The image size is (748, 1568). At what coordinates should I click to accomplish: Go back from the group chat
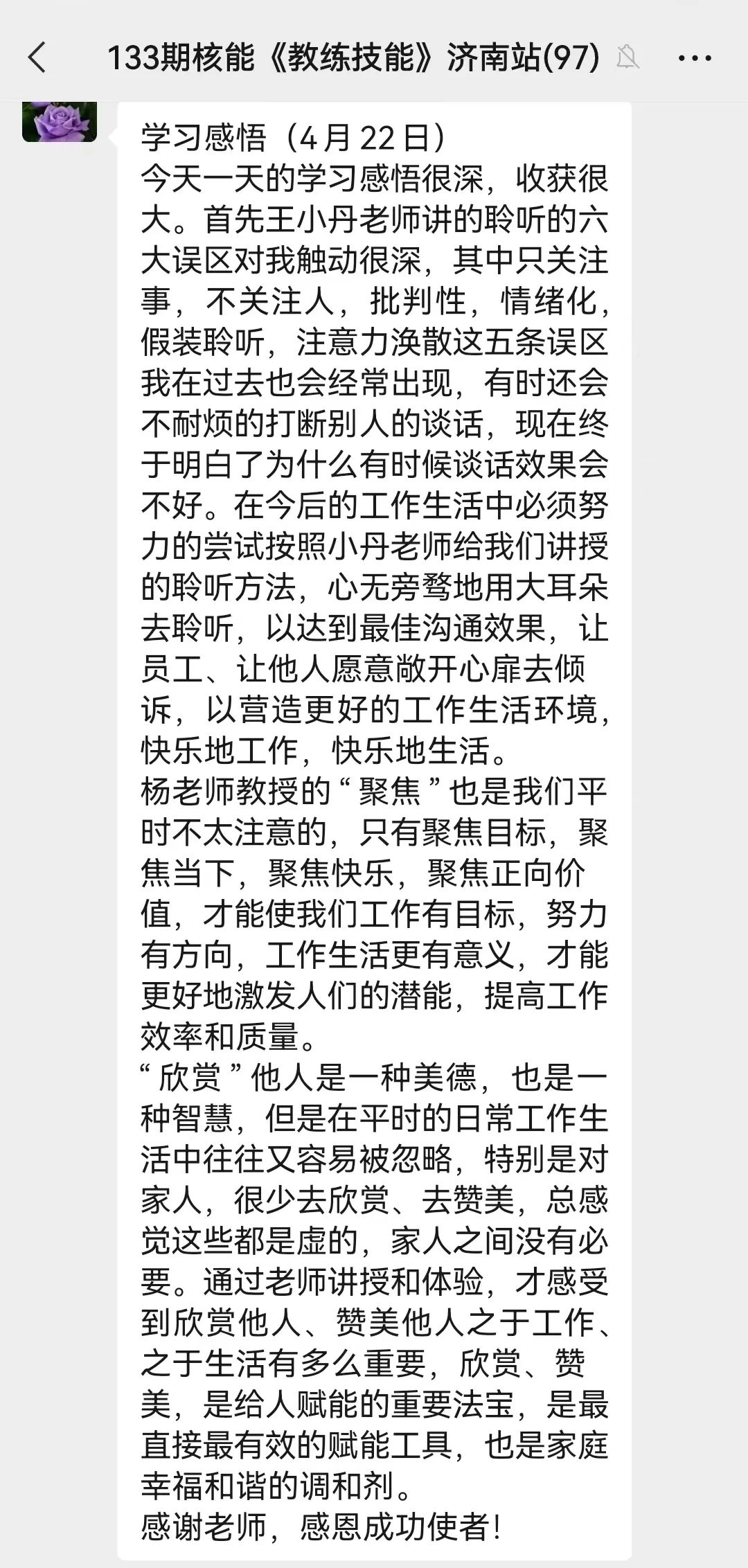click(x=37, y=57)
